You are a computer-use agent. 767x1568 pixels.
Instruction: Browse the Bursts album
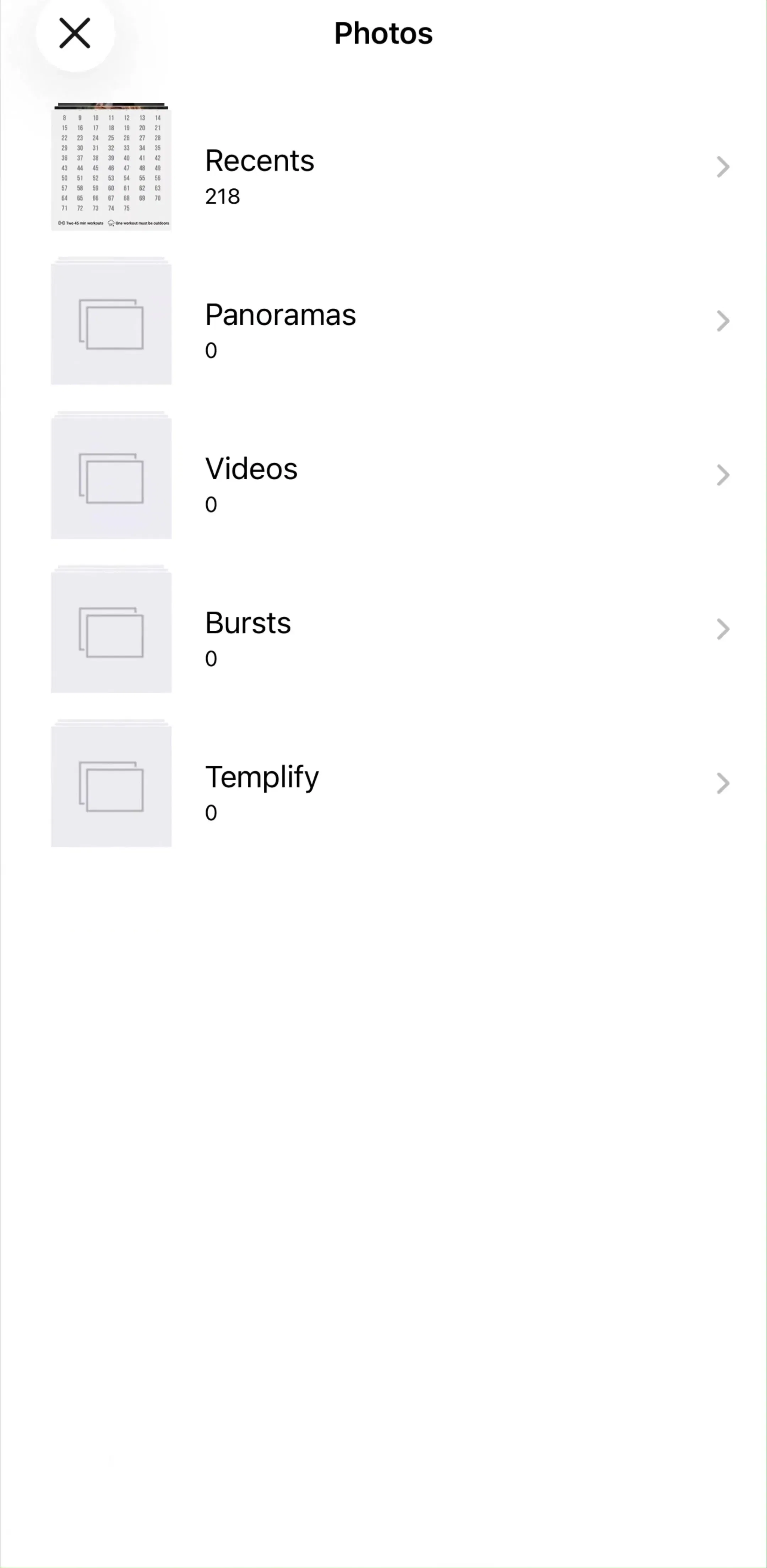tap(383, 629)
